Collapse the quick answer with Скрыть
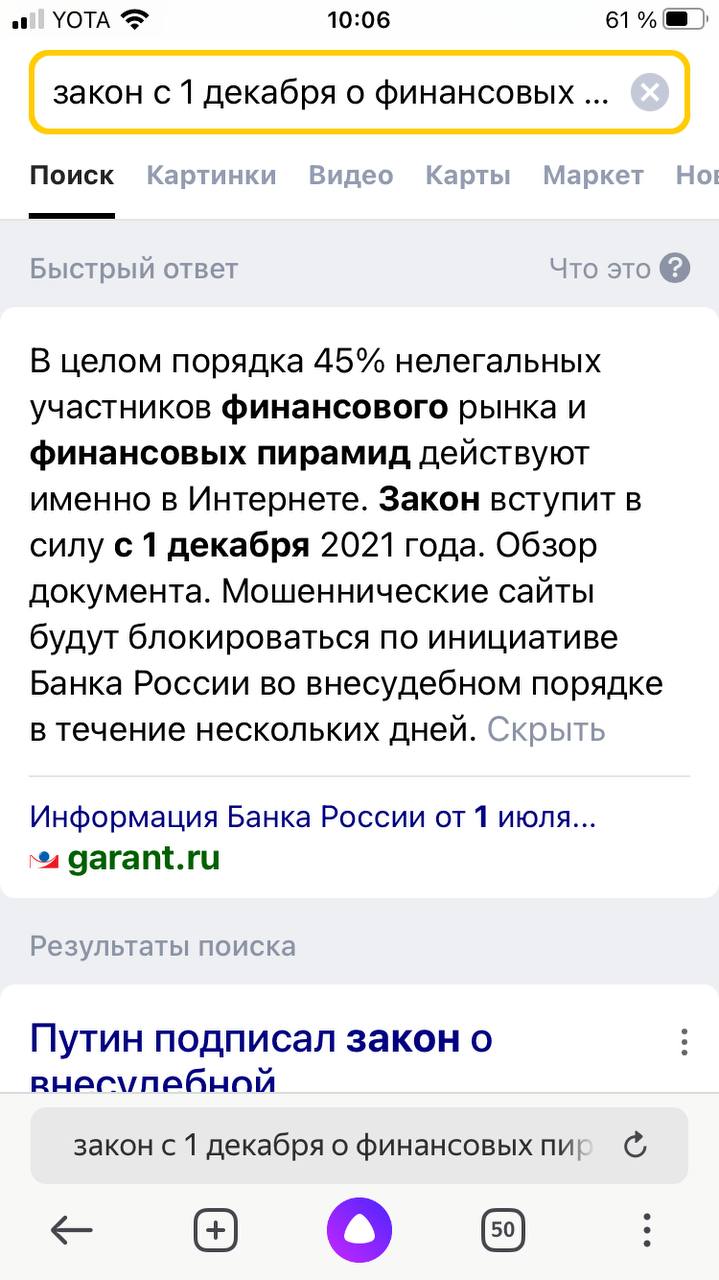The image size is (719, 1280). click(546, 730)
